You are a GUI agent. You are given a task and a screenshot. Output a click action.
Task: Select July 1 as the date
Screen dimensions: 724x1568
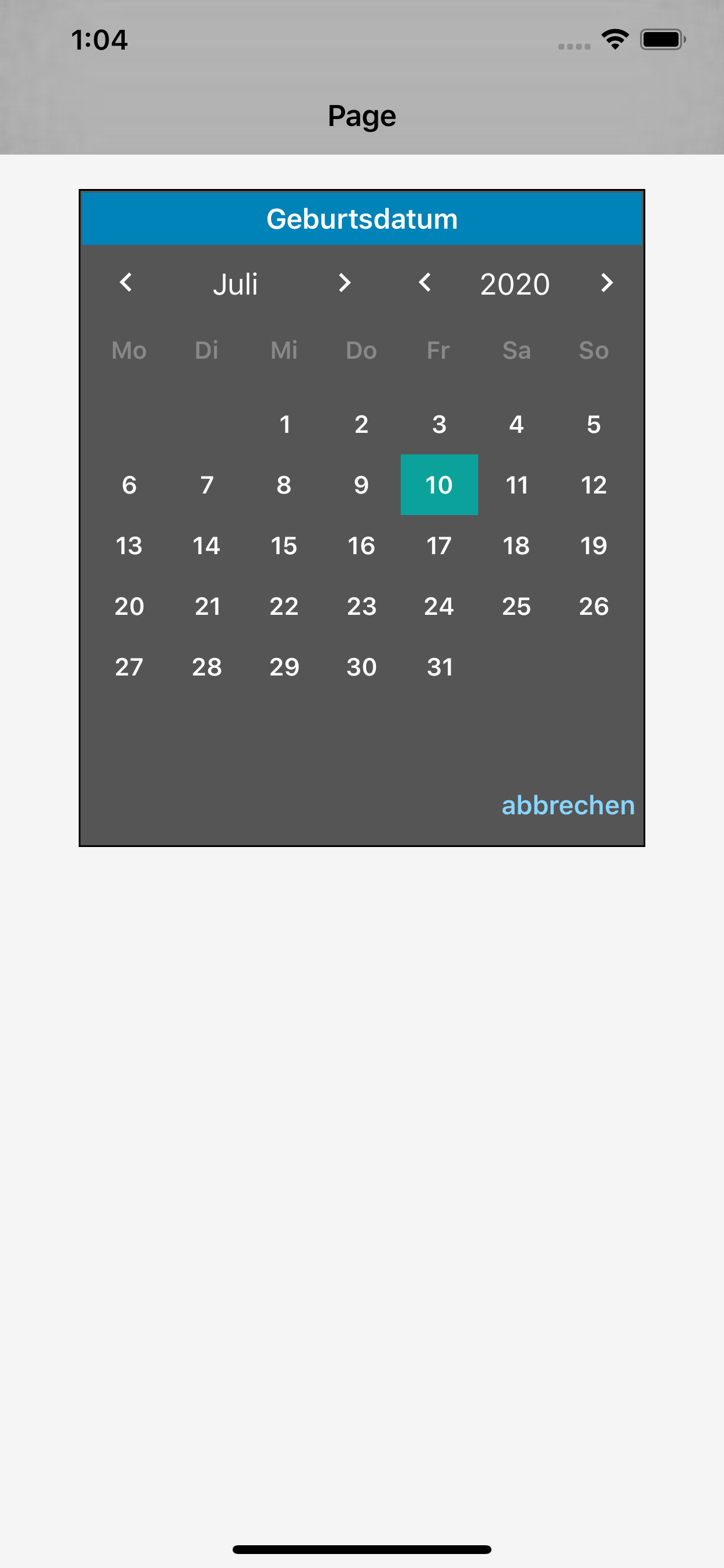[284, 424]
